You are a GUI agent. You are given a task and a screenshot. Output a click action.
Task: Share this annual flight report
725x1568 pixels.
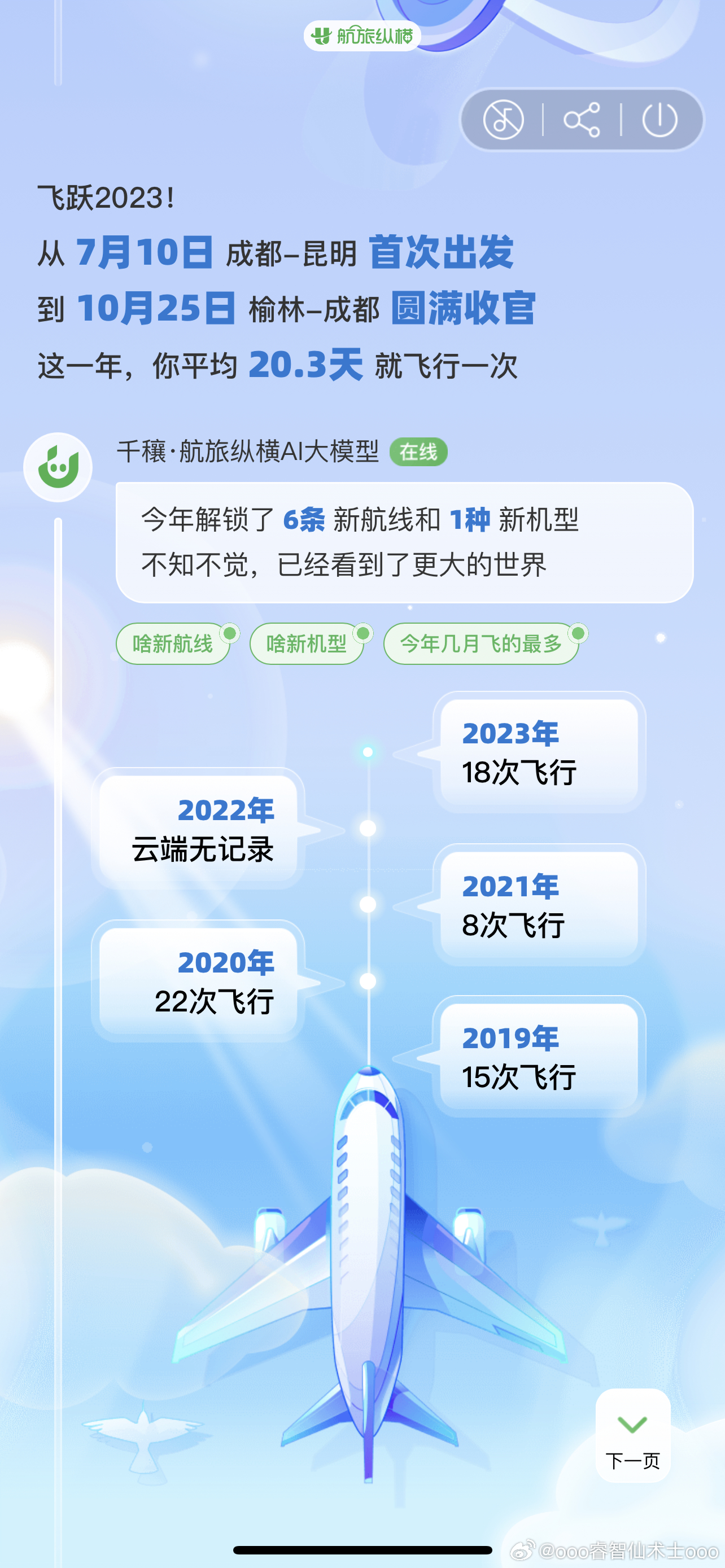click(582, 119)
